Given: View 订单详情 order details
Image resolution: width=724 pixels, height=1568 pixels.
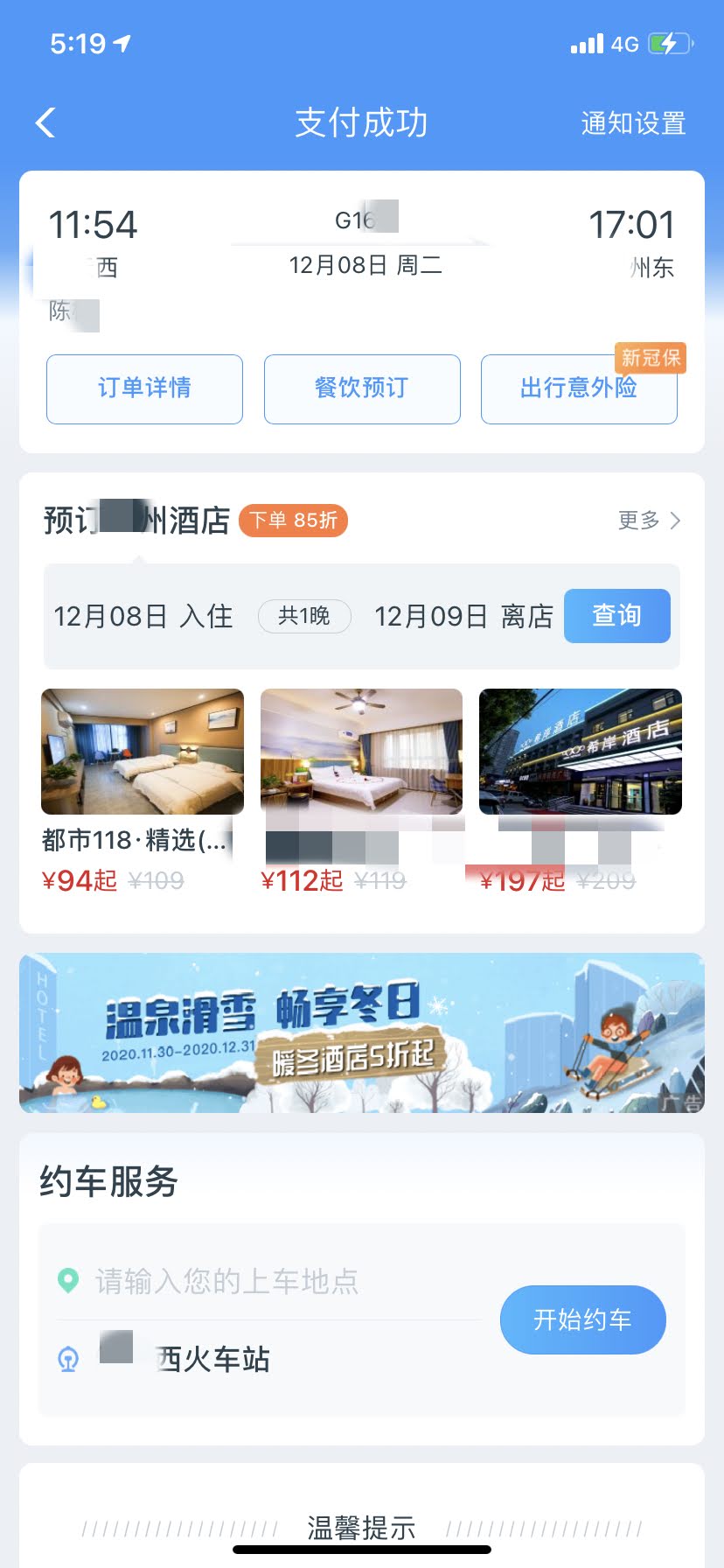Looking at the screenshot, I should [144, 388].
